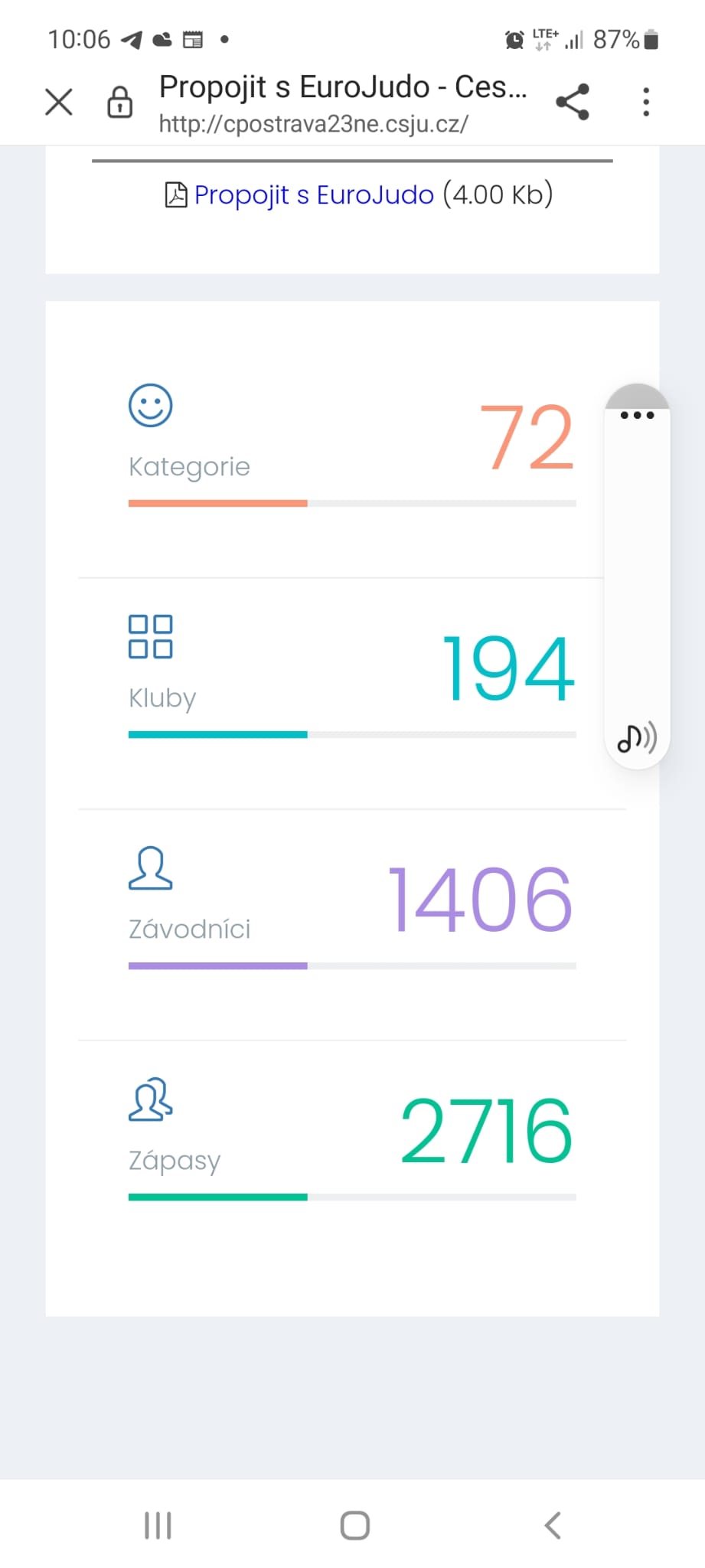Tap the floating panel's three-dot handle
The width and height of the screenshot is (705, 1568).
coord(637,415)
